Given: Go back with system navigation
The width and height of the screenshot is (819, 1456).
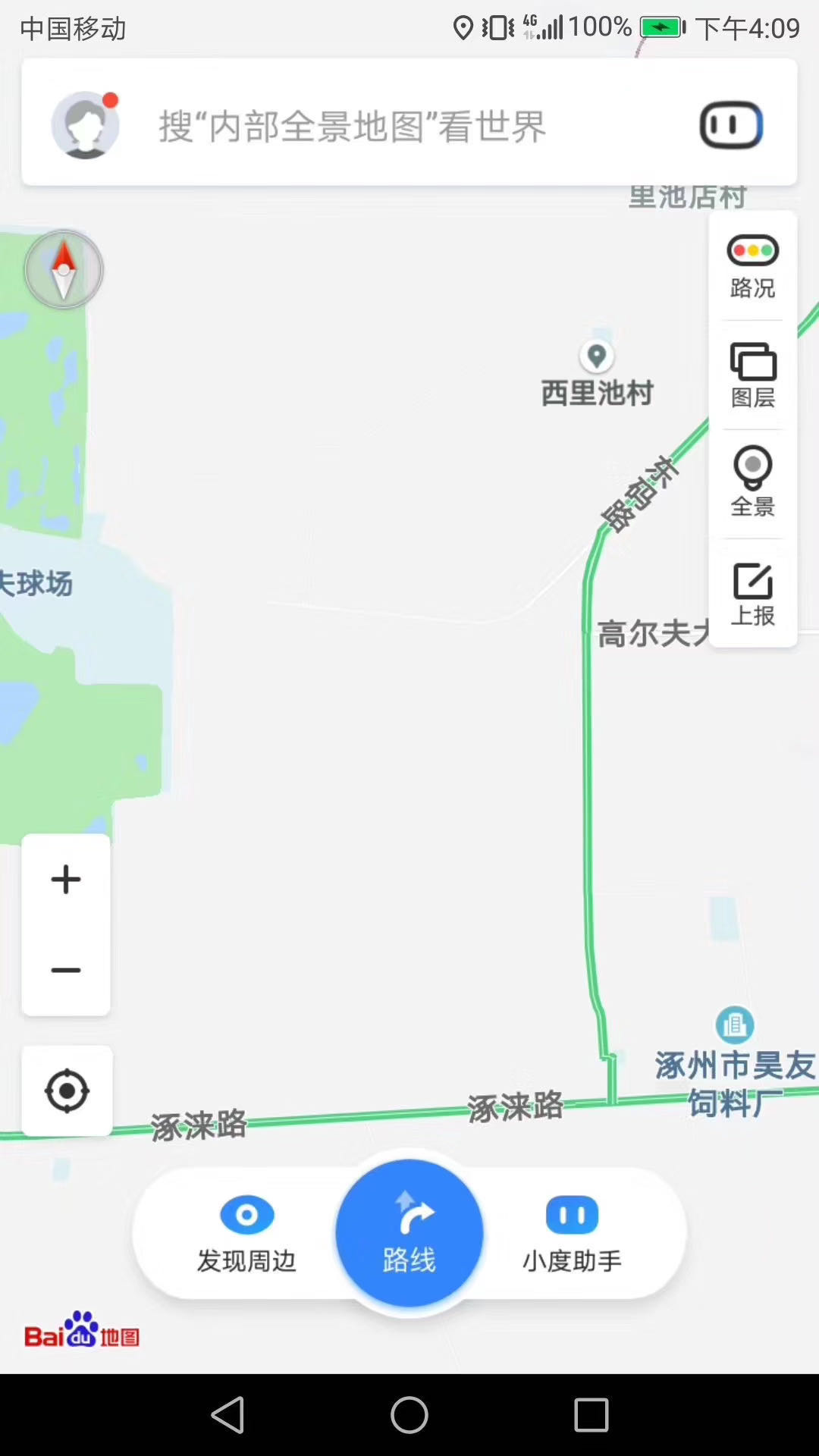Looking at the screenshot, I should (x=227, y=1415).
